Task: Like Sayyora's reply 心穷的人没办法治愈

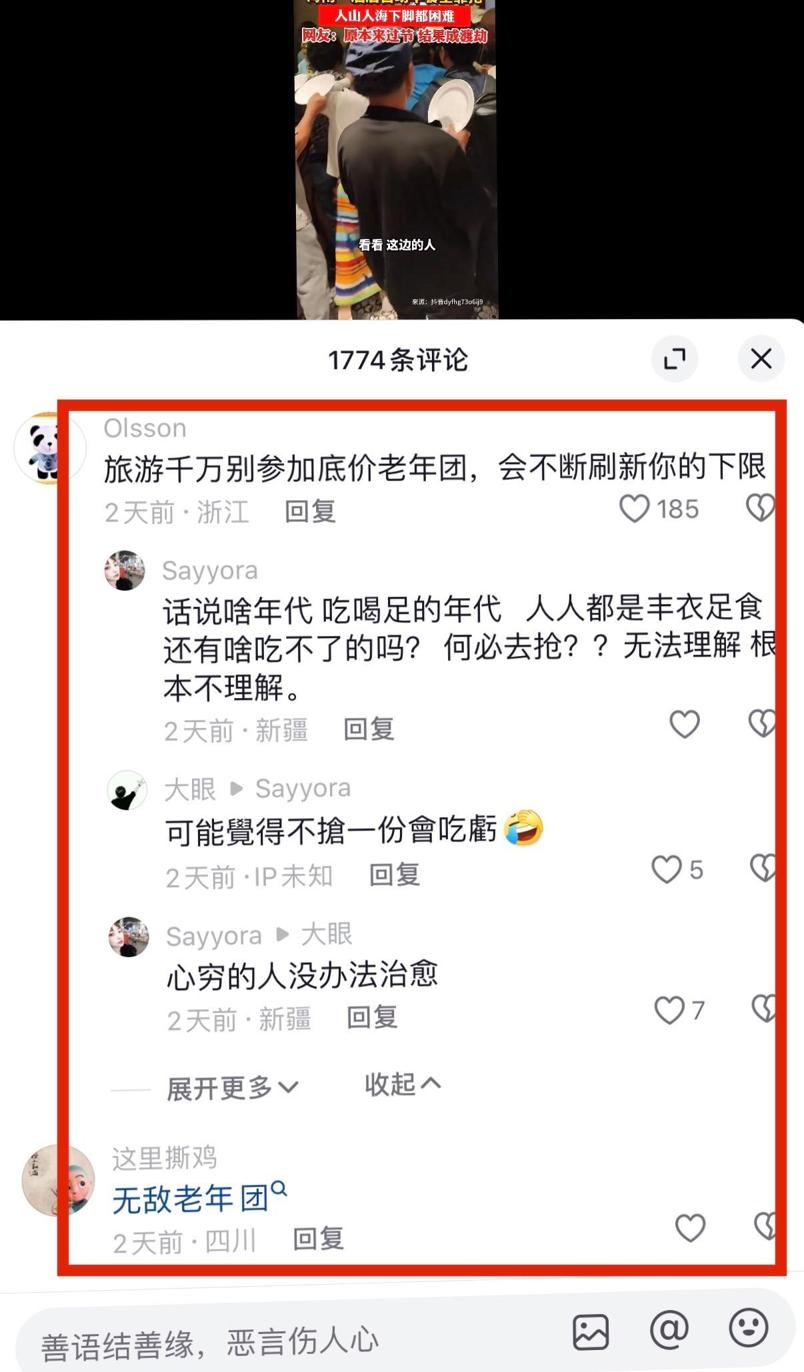Action: (x=669, y=1010)
